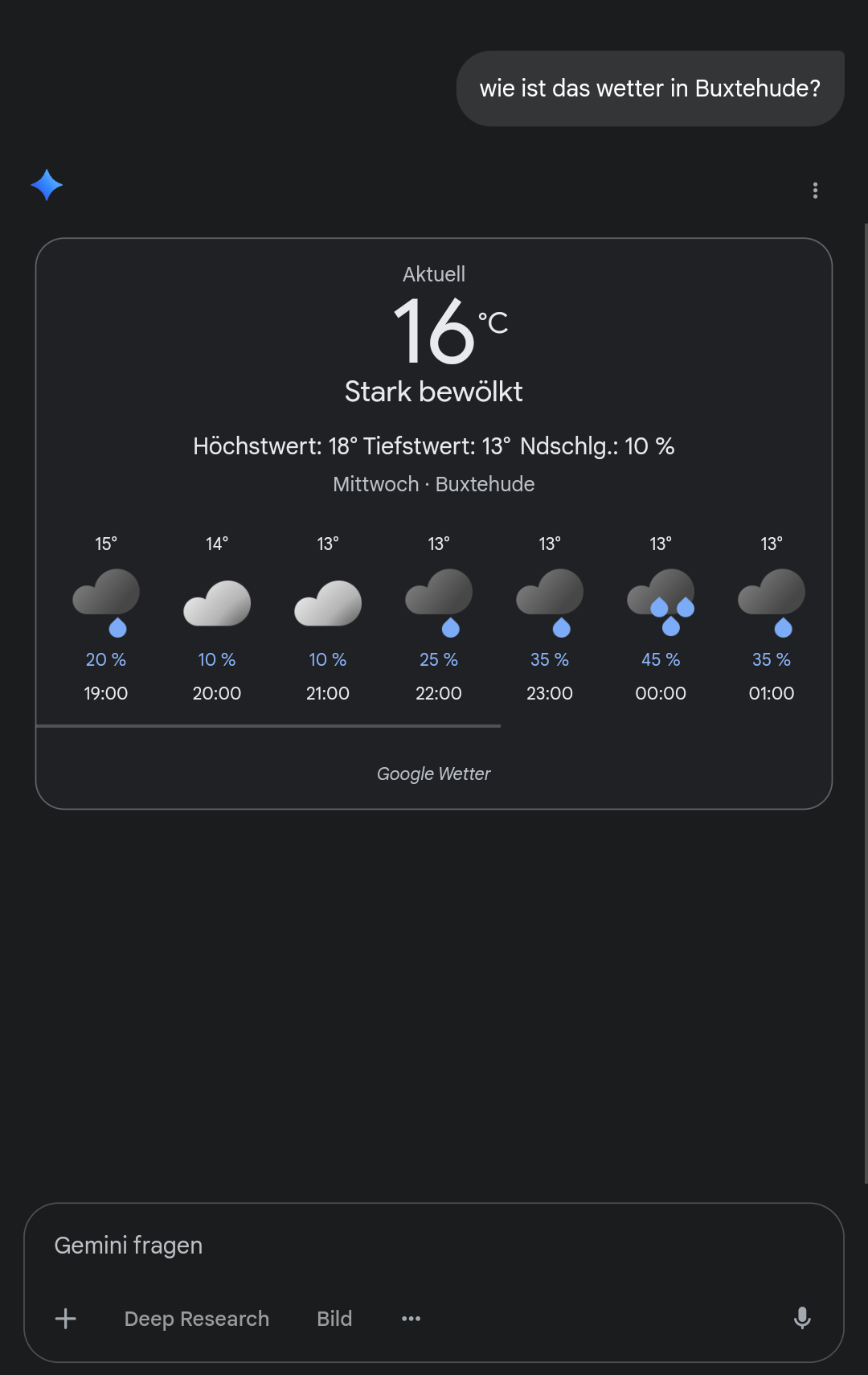
Task: Open more tools ellipsis menu
Action: click(411, 1319)
